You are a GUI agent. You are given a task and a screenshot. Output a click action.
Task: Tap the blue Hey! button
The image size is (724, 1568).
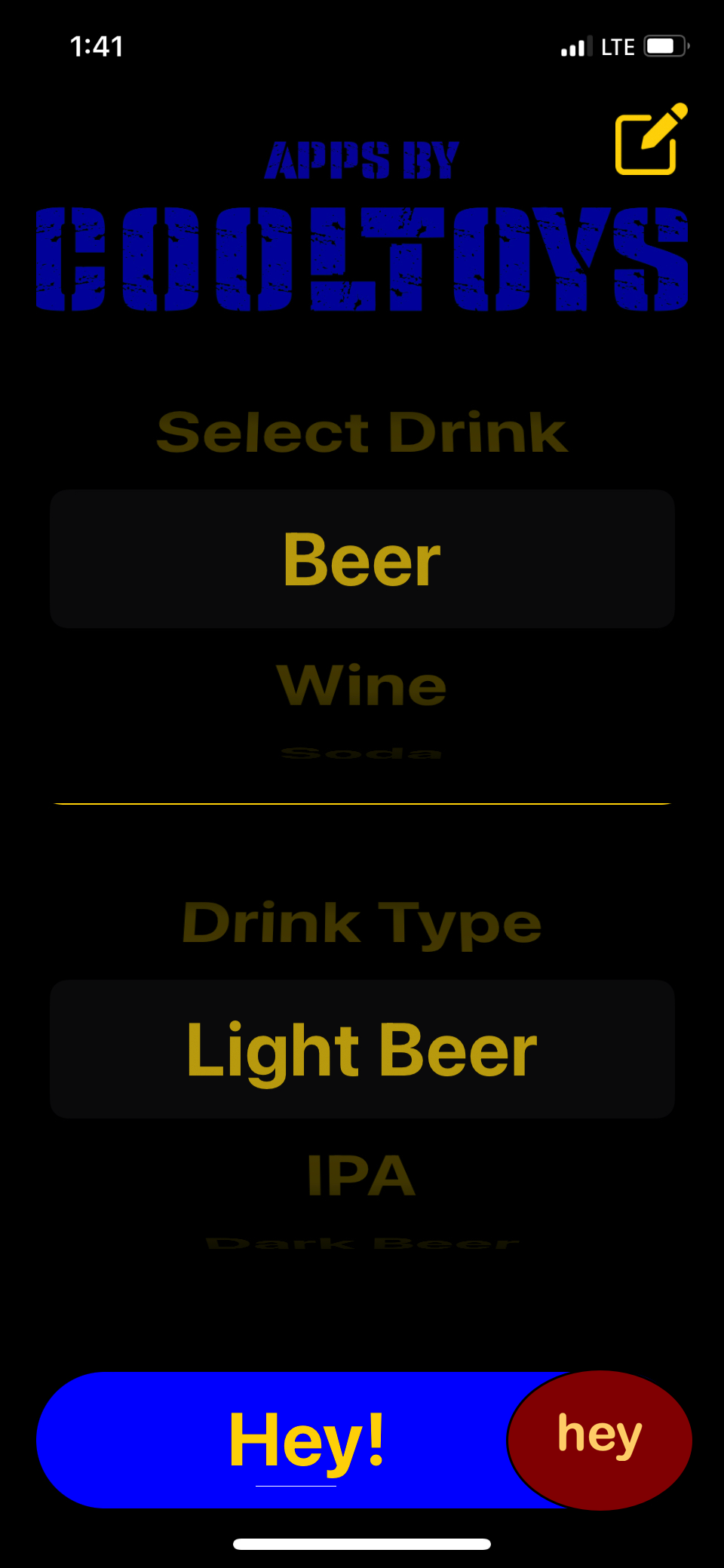[x=305, y=1439]
